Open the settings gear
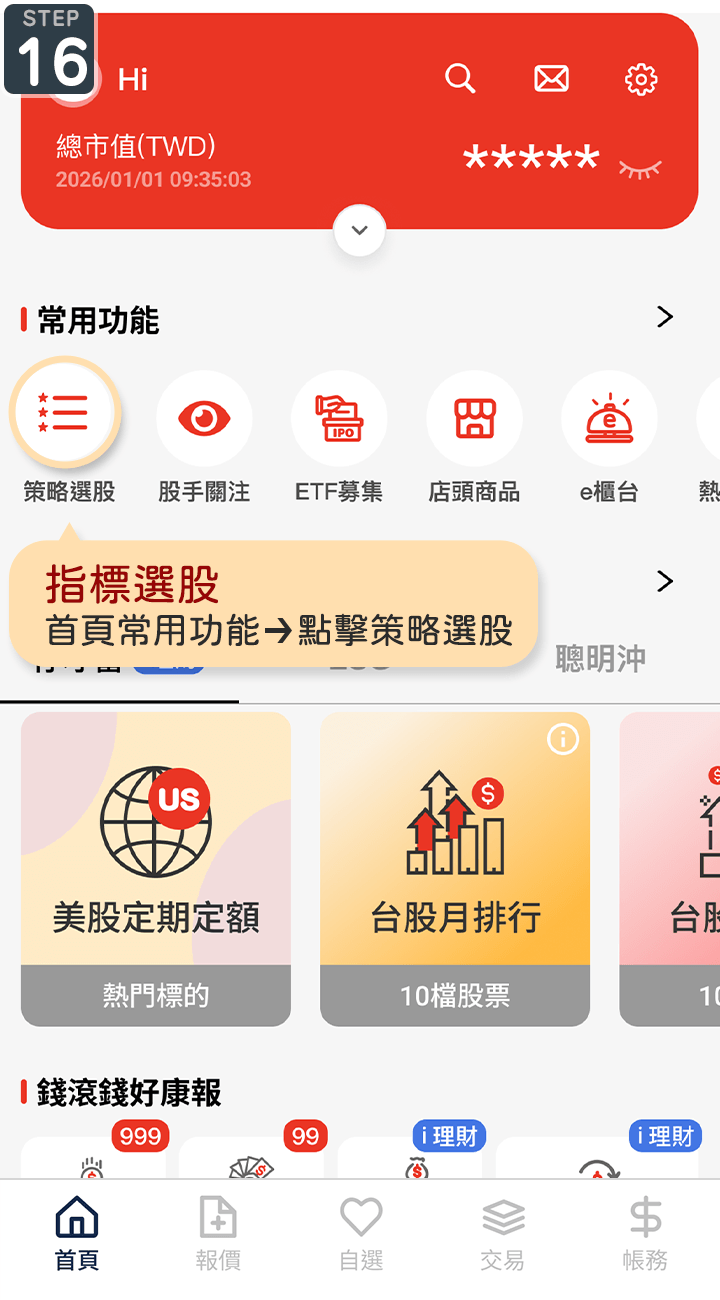Screen dimensions: 720x1300 point(641,78)
